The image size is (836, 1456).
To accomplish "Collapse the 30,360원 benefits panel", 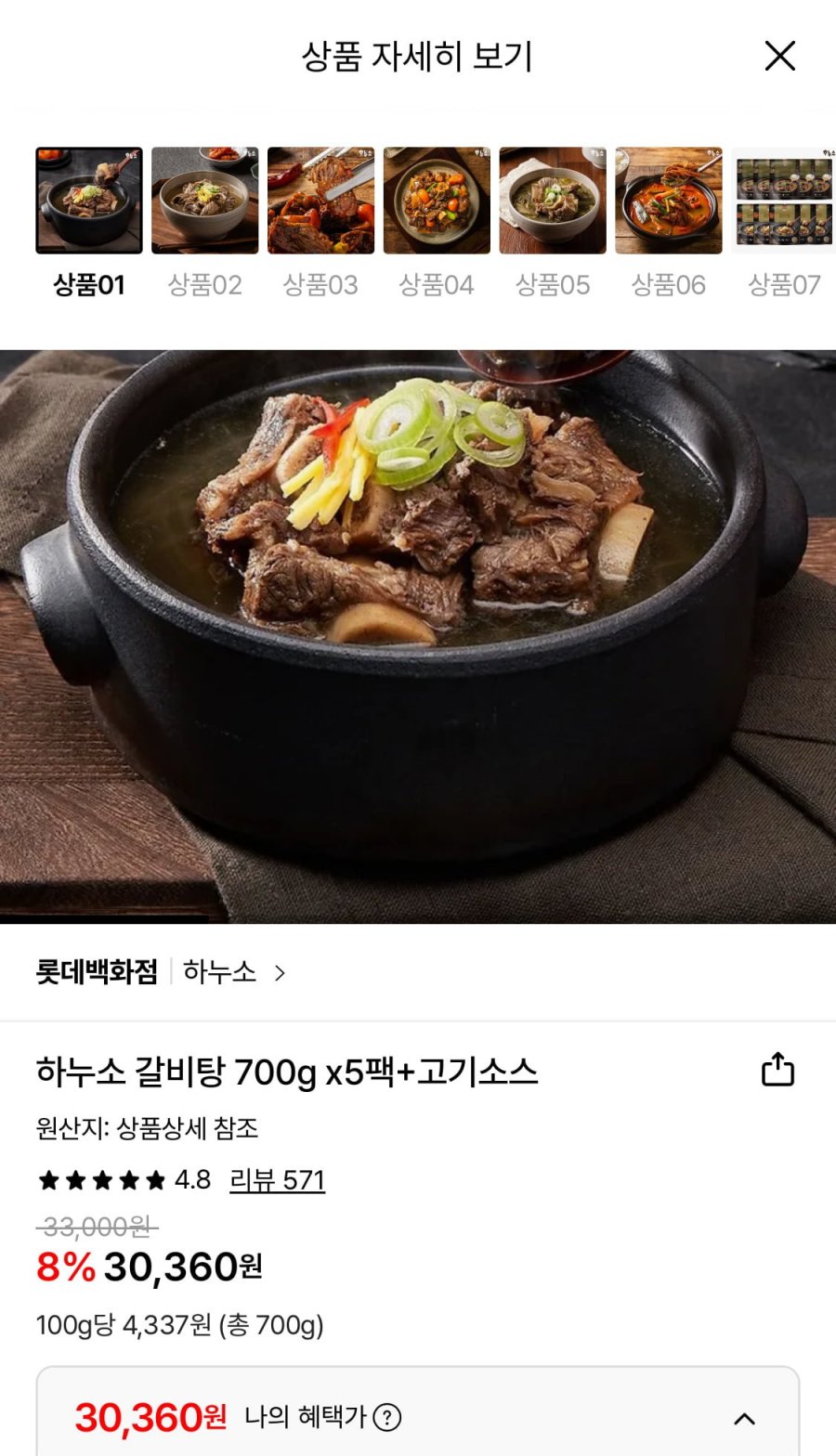I will point(743,1418).
